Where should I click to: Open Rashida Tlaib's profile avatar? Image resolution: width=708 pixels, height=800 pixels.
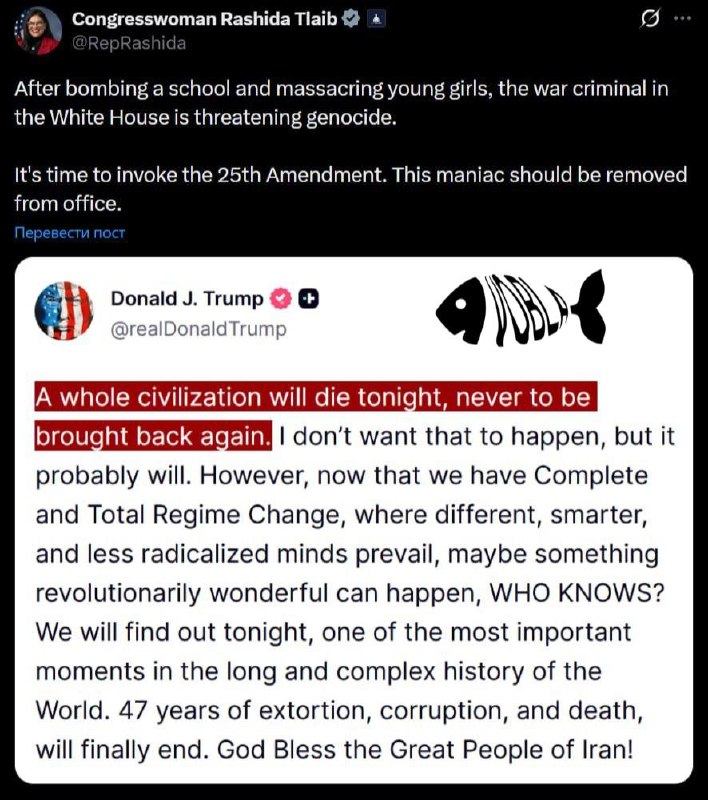[36, 31]
